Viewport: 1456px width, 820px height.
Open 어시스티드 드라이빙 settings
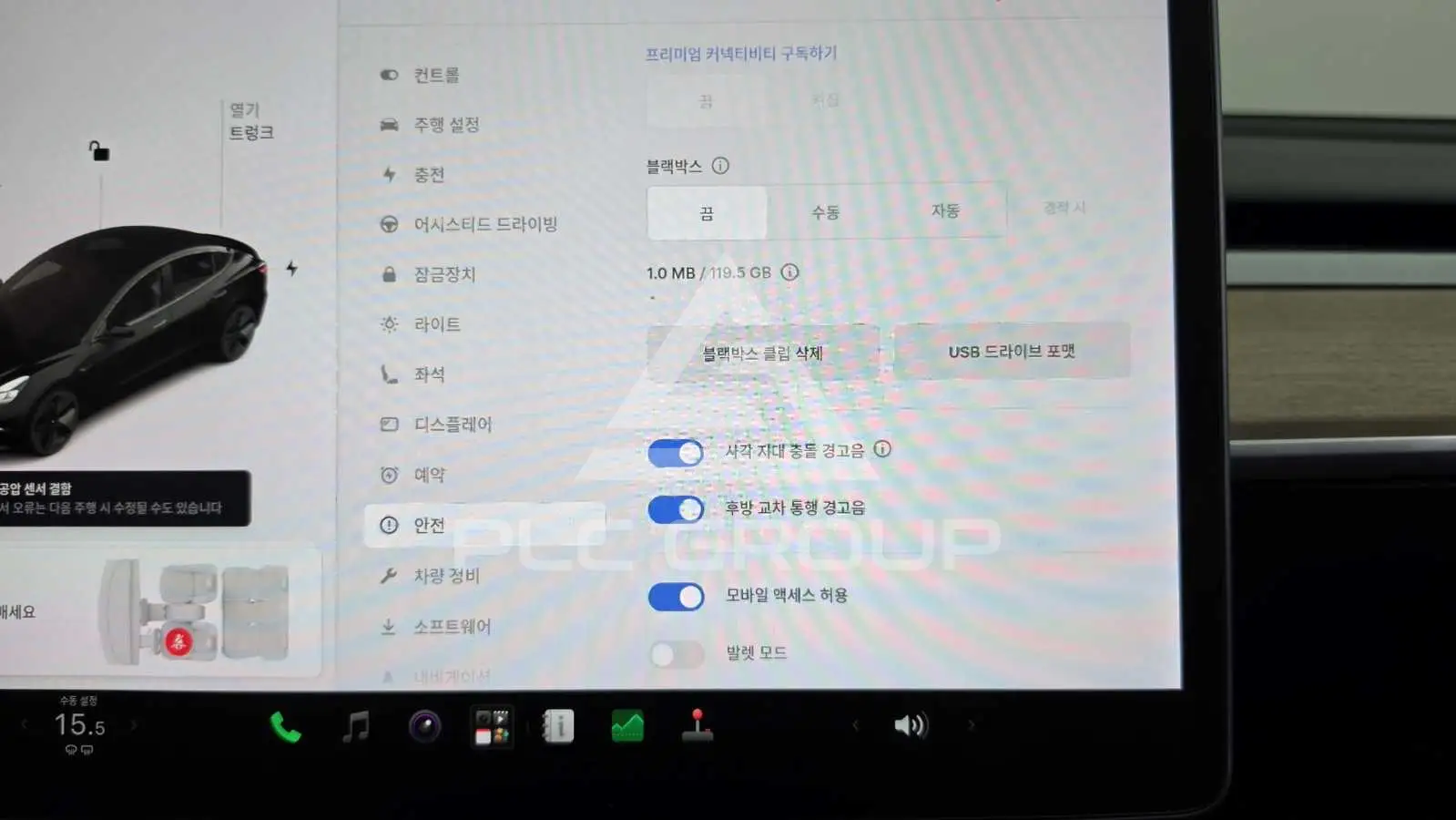coord(468,224)
